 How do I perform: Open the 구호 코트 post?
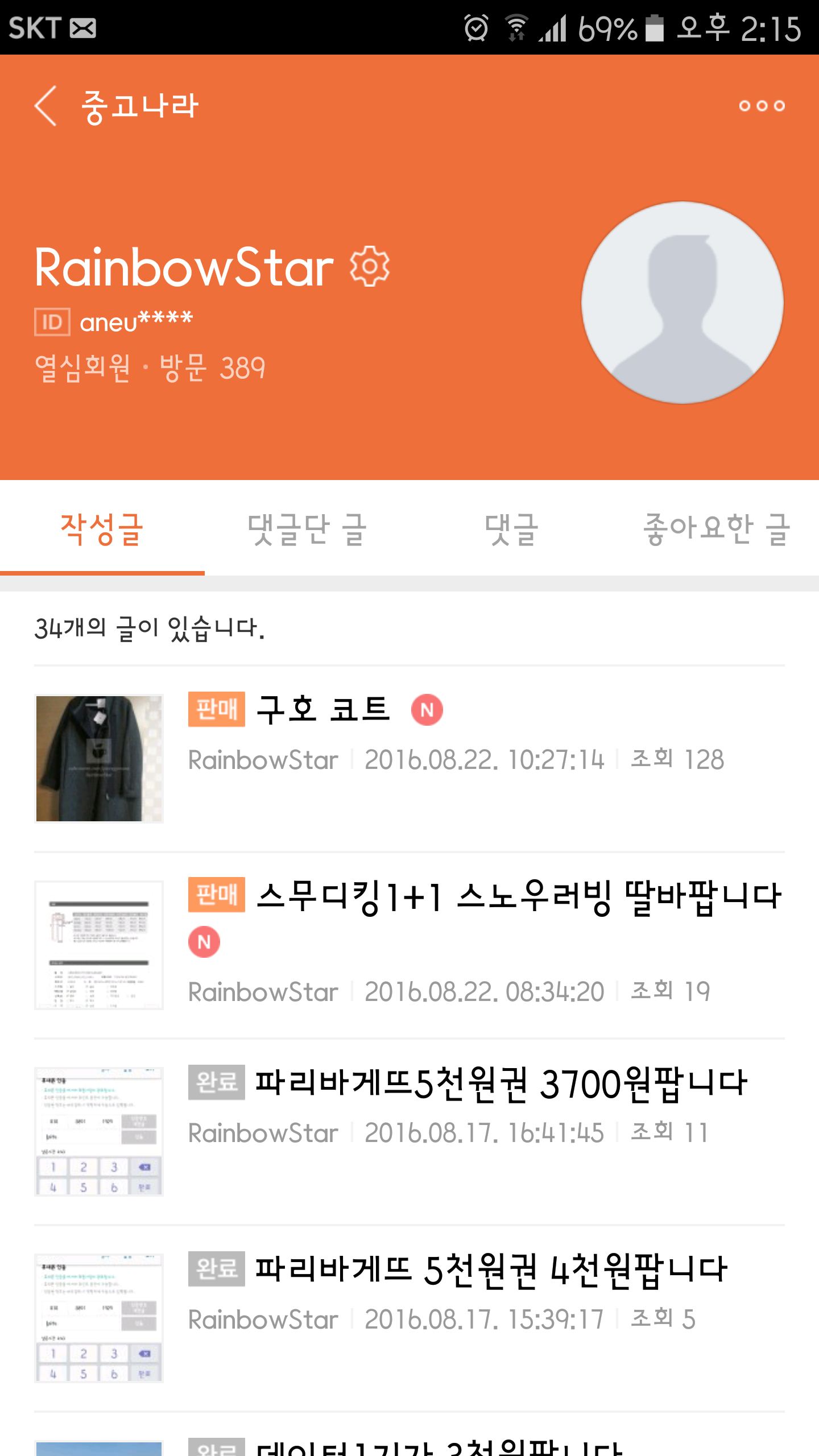323,710
